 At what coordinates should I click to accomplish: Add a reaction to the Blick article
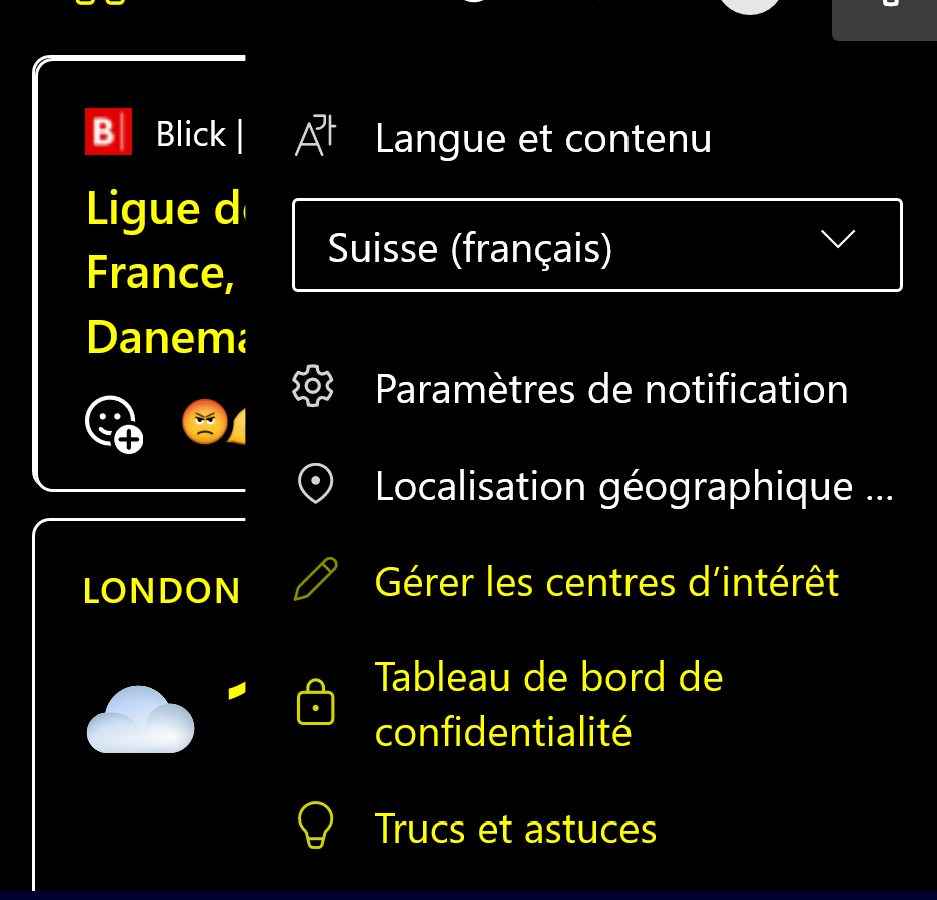tap(113, 424)
